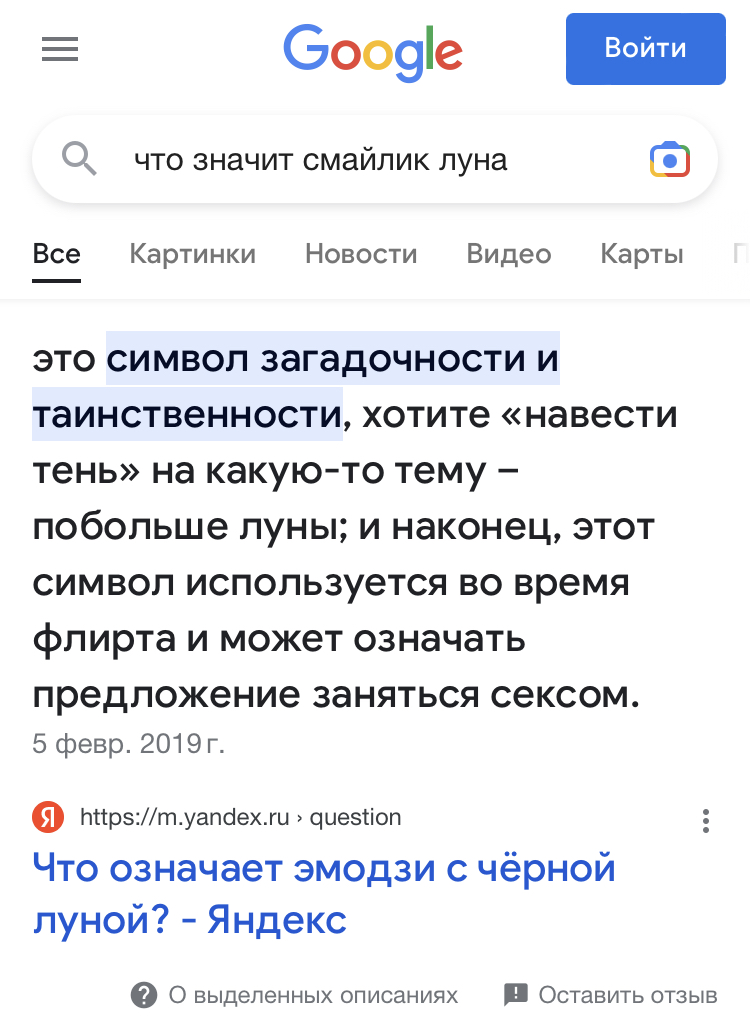The height and width of the screenshot is (1031, 750).
Task: Switch to the Картинки tab
Action: [192, 254]
